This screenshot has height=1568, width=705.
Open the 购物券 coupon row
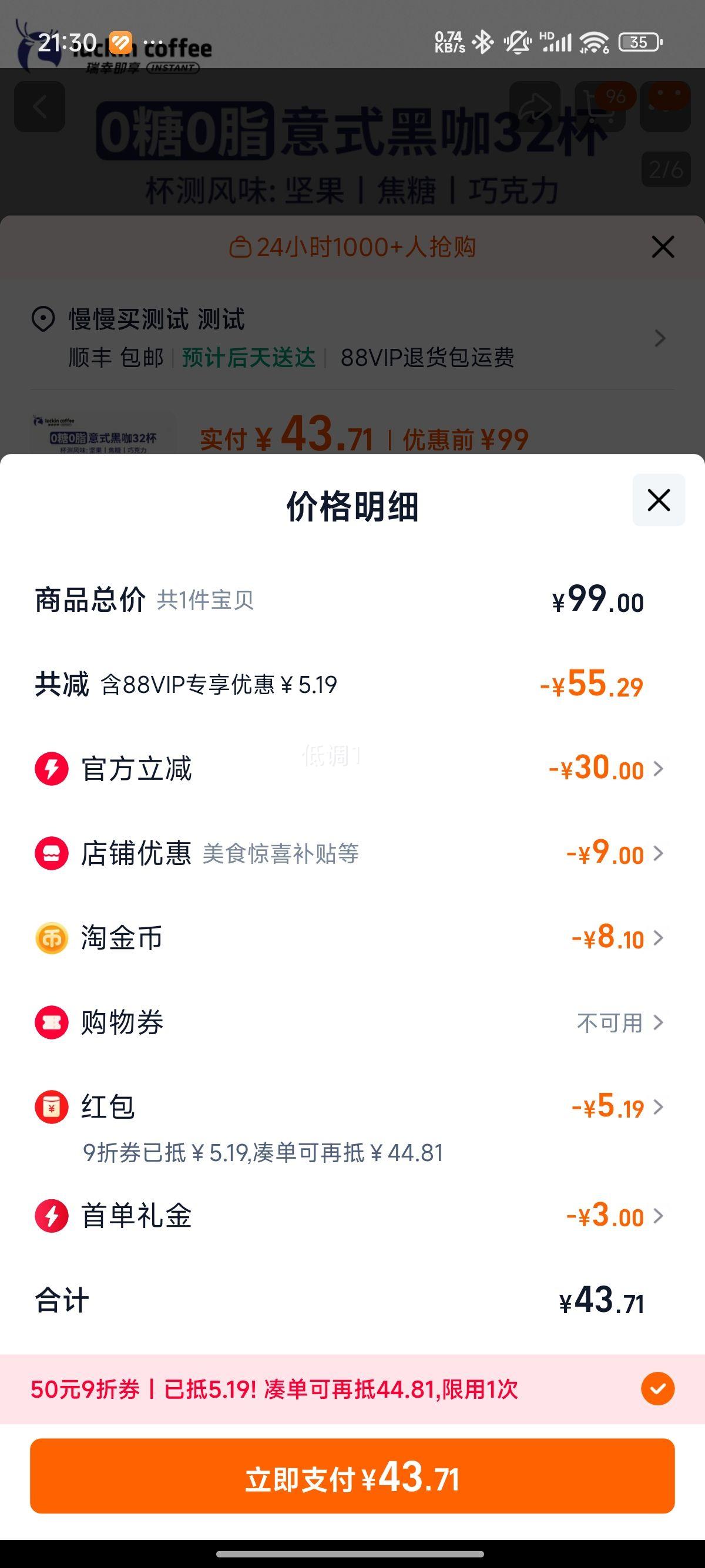352,1022
